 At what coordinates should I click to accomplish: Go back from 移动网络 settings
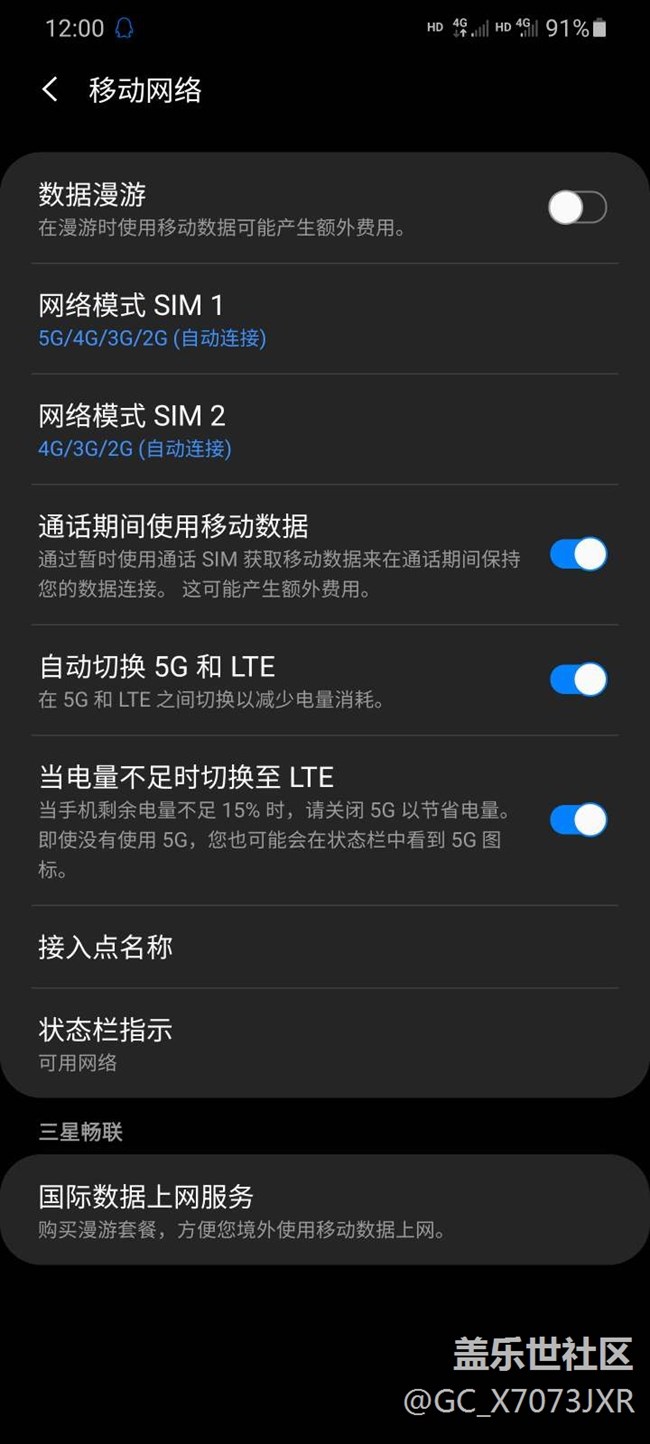(x=50, y=90)
